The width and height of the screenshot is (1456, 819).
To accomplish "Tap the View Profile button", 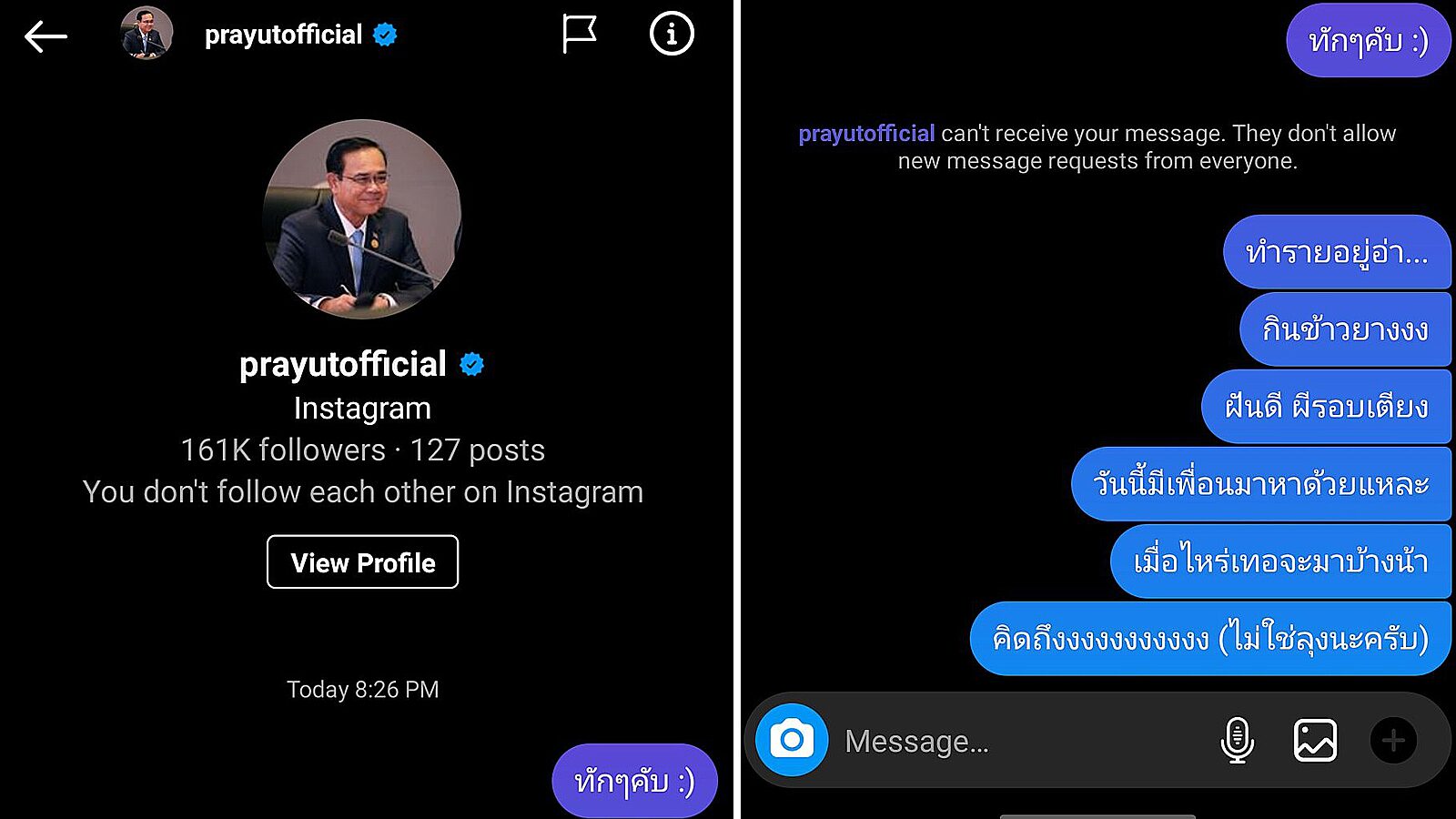I will coord(362,562).
